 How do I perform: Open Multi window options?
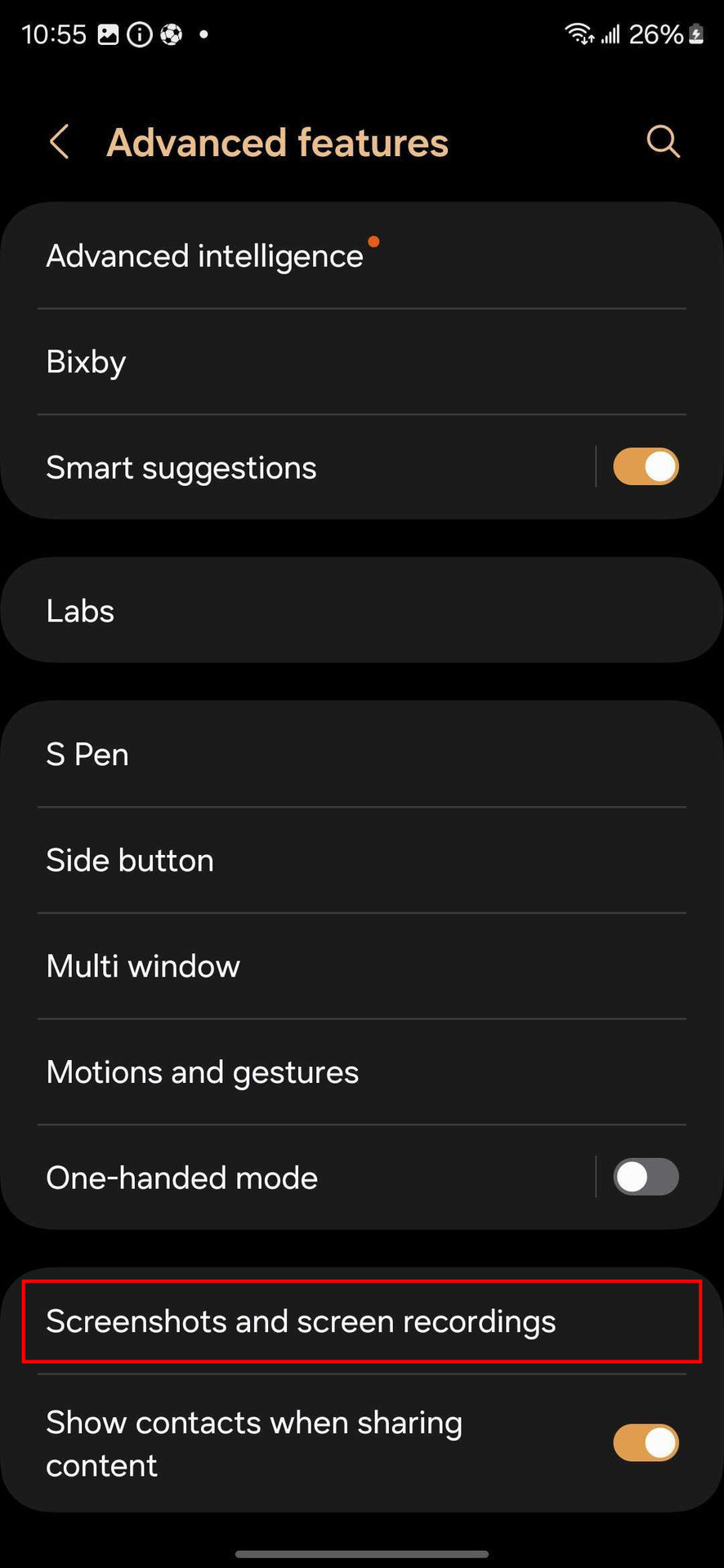coord(143,966)
